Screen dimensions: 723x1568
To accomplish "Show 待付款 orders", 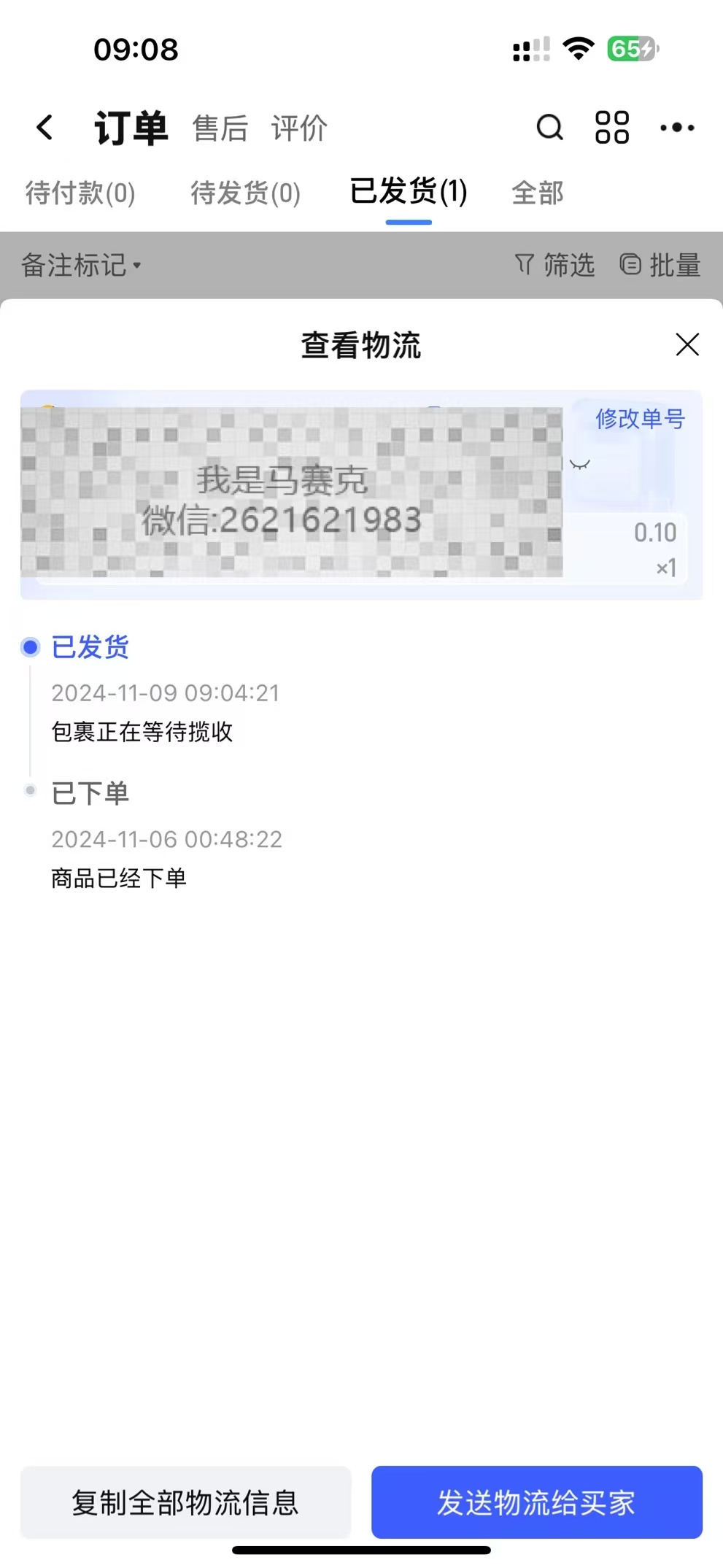I will tap(80, 193).
